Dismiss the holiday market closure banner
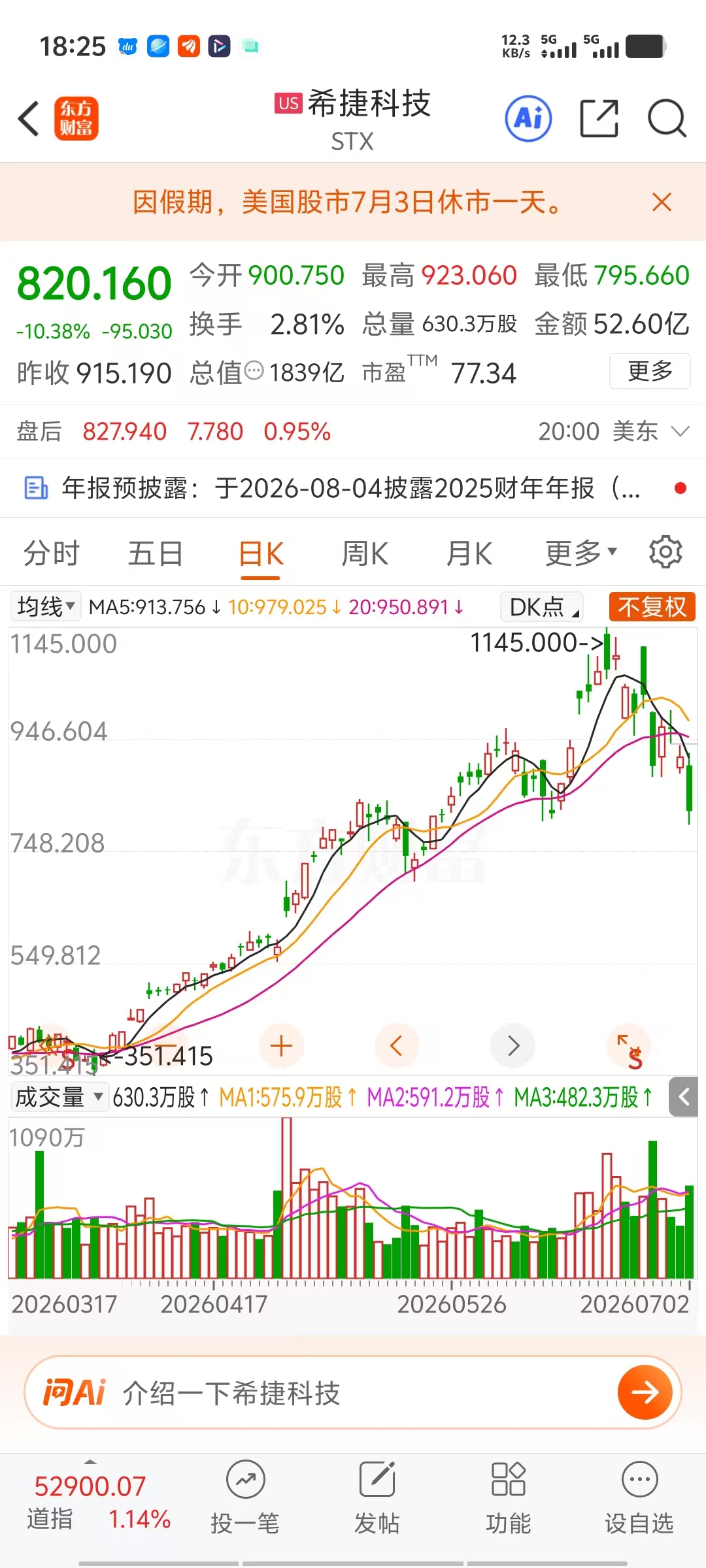The image size is (706, 1568). pos(662,203)
